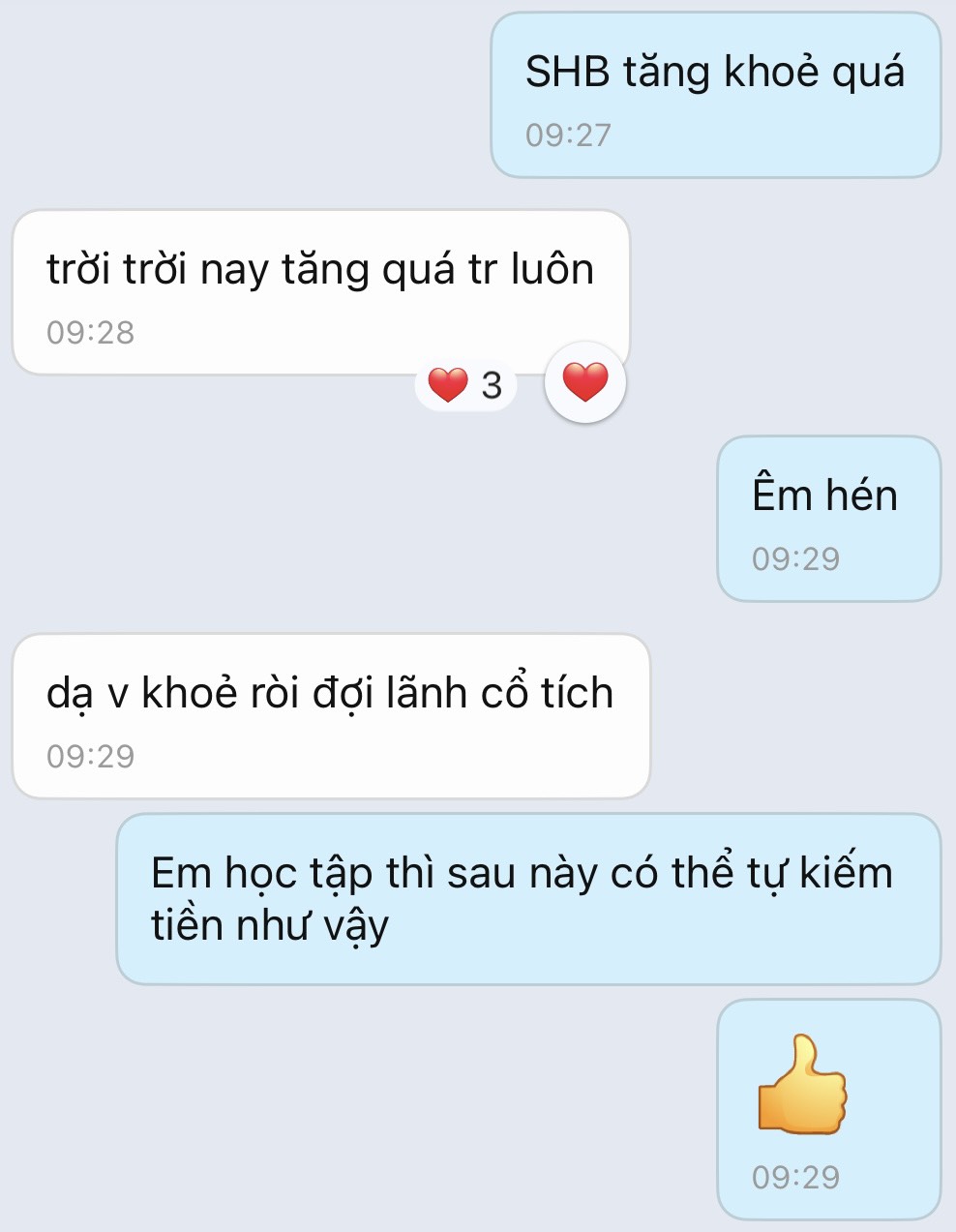Open the 3 hearts reaction count
The height and width of the screenshot is (1232, 956).
[x=465, y=385]
